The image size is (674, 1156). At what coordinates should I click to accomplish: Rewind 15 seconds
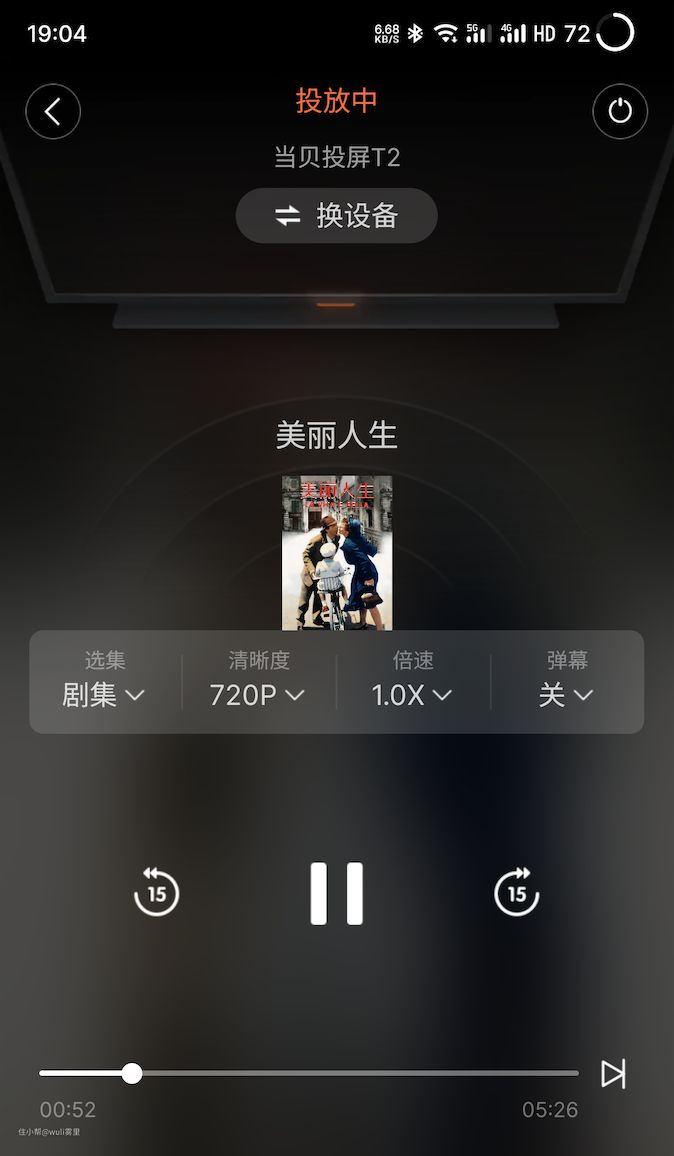(157, 892)
